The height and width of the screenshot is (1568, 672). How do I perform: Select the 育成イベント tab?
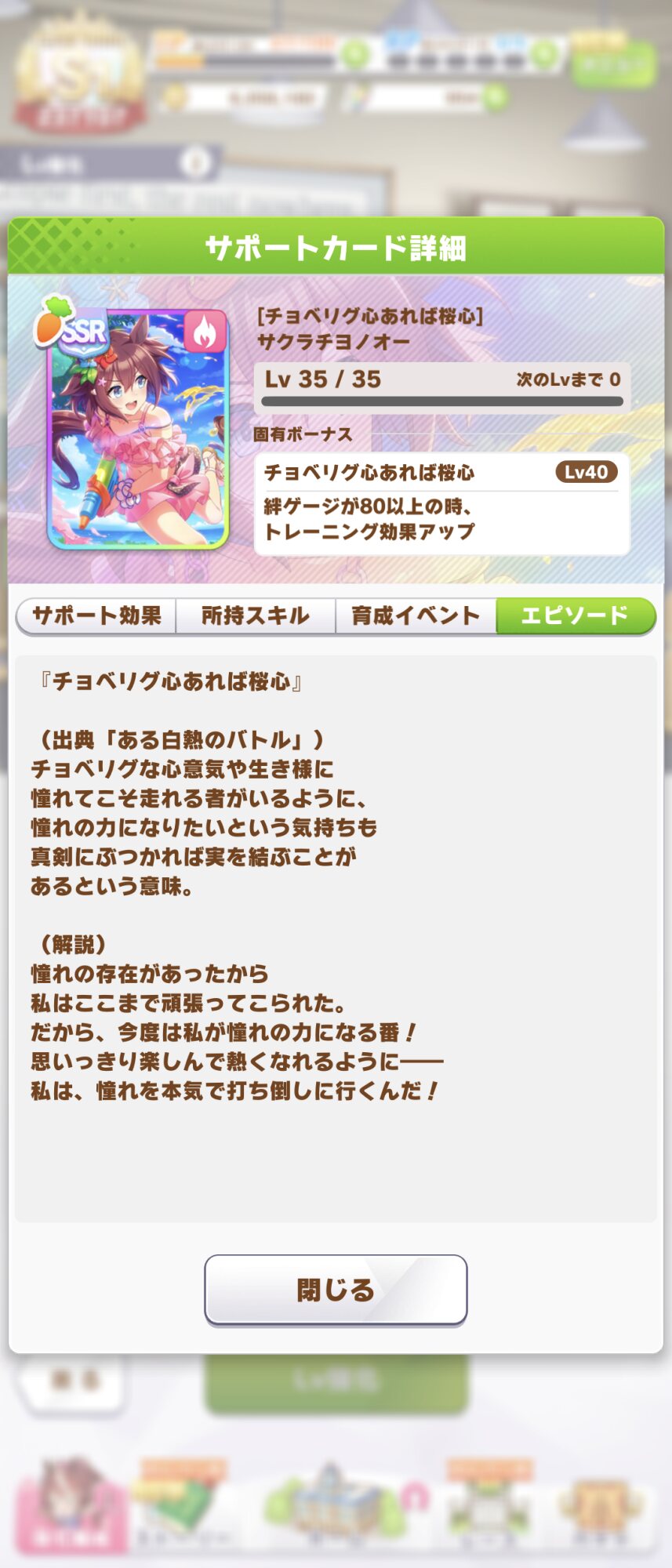coord(415,615)
